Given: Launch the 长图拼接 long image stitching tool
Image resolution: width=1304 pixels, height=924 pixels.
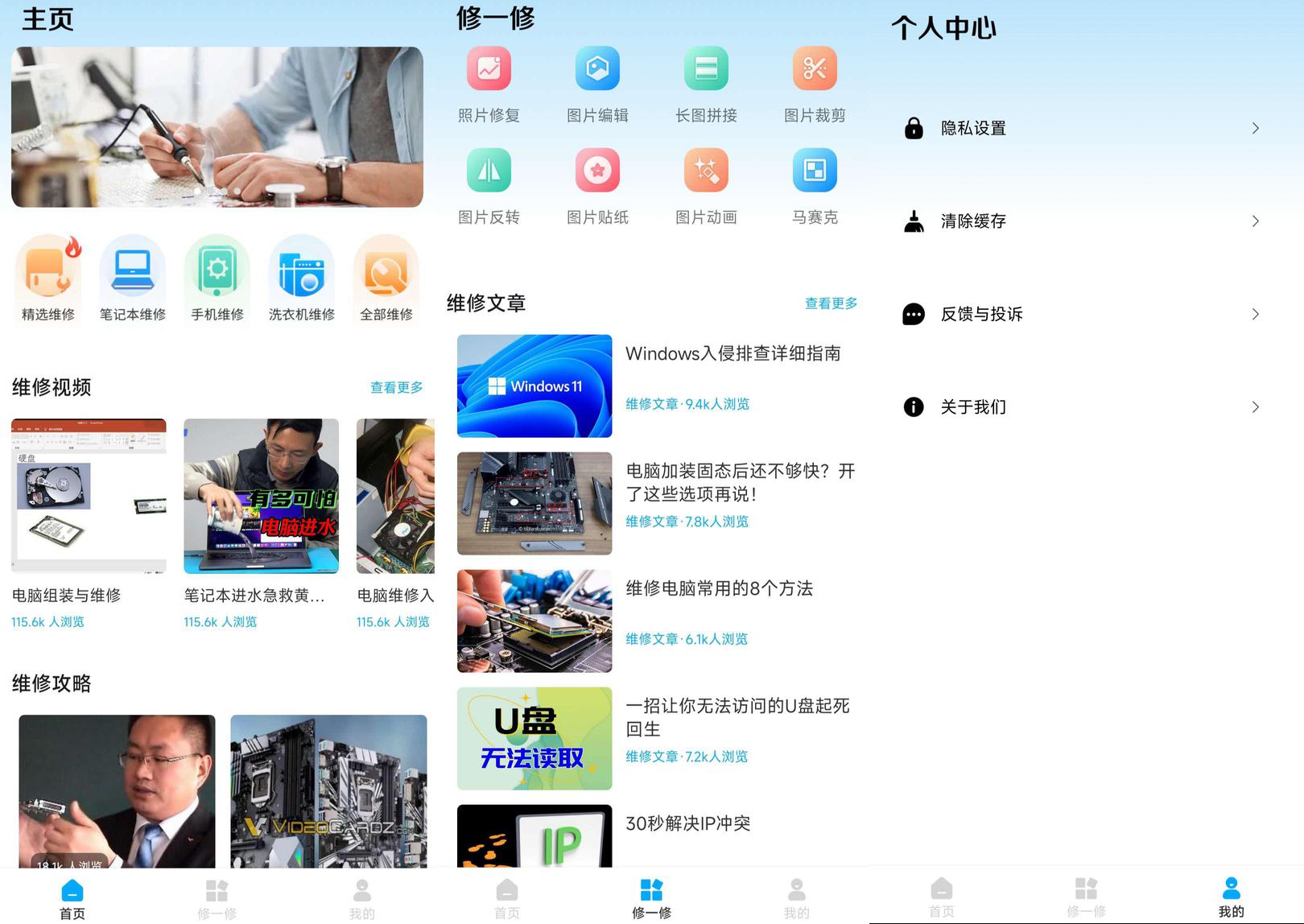Looking at the screenshot, I should point(706,70).
